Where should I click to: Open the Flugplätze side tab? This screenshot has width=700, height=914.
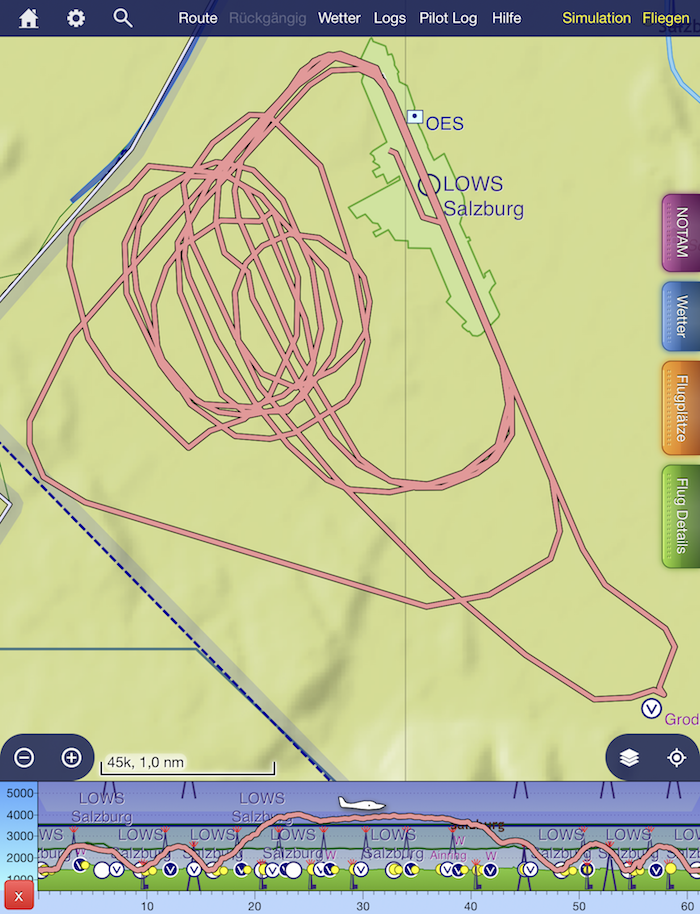[x=681, y=408]
